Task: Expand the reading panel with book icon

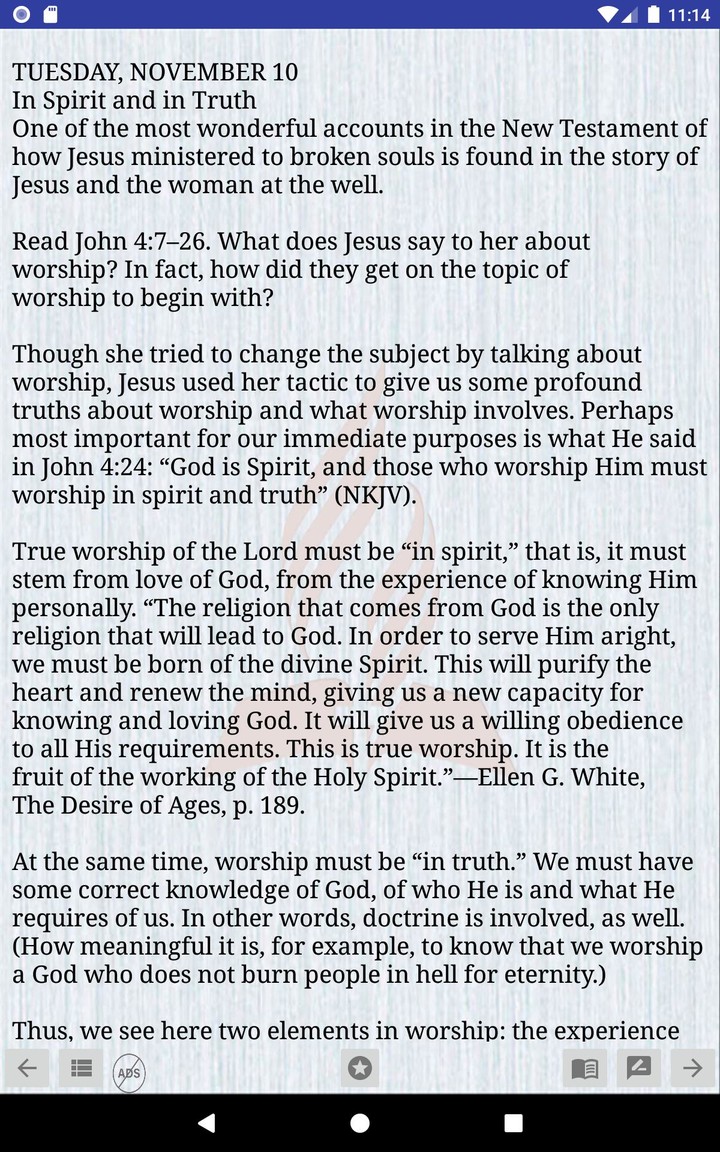Action: pos(585,1068)
